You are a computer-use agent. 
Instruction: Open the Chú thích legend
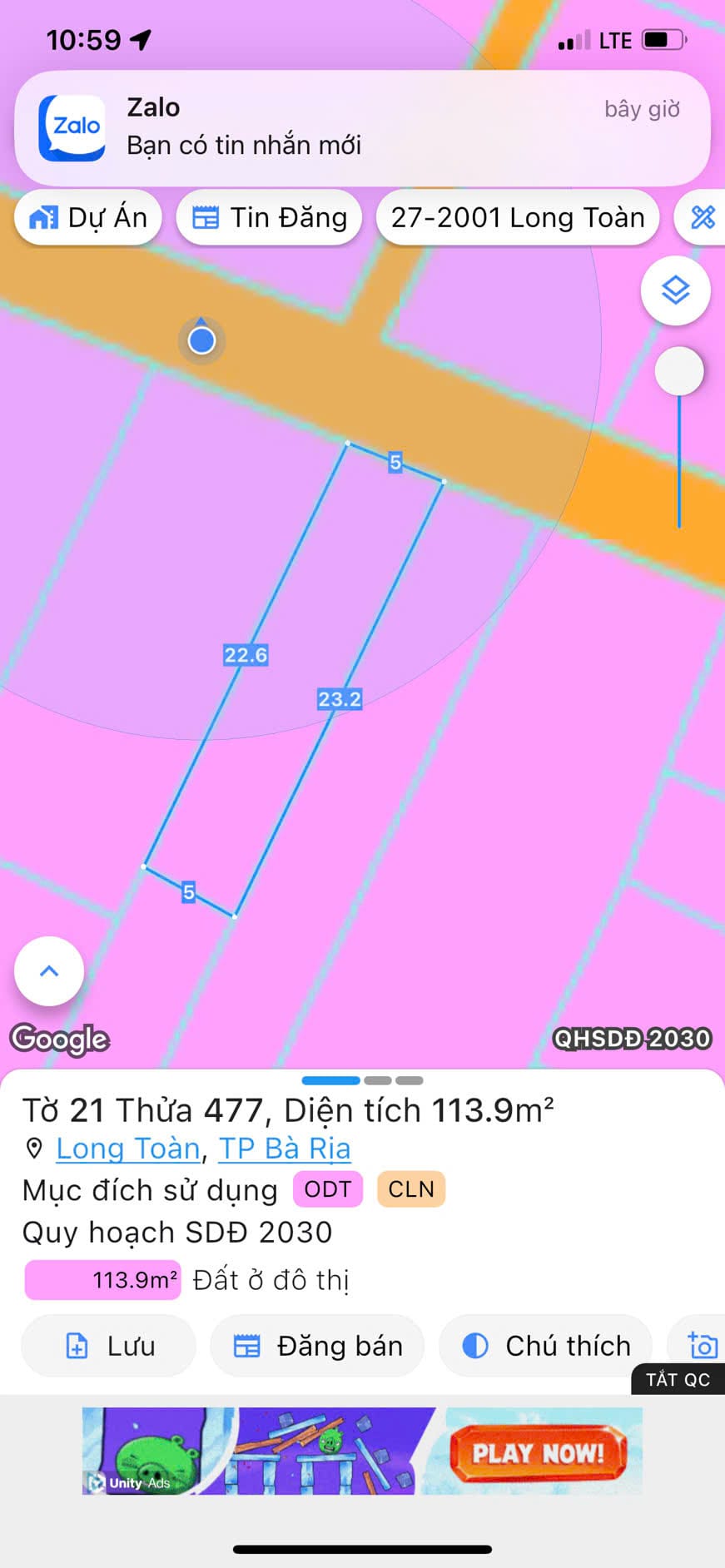[x=545, y=1346]
